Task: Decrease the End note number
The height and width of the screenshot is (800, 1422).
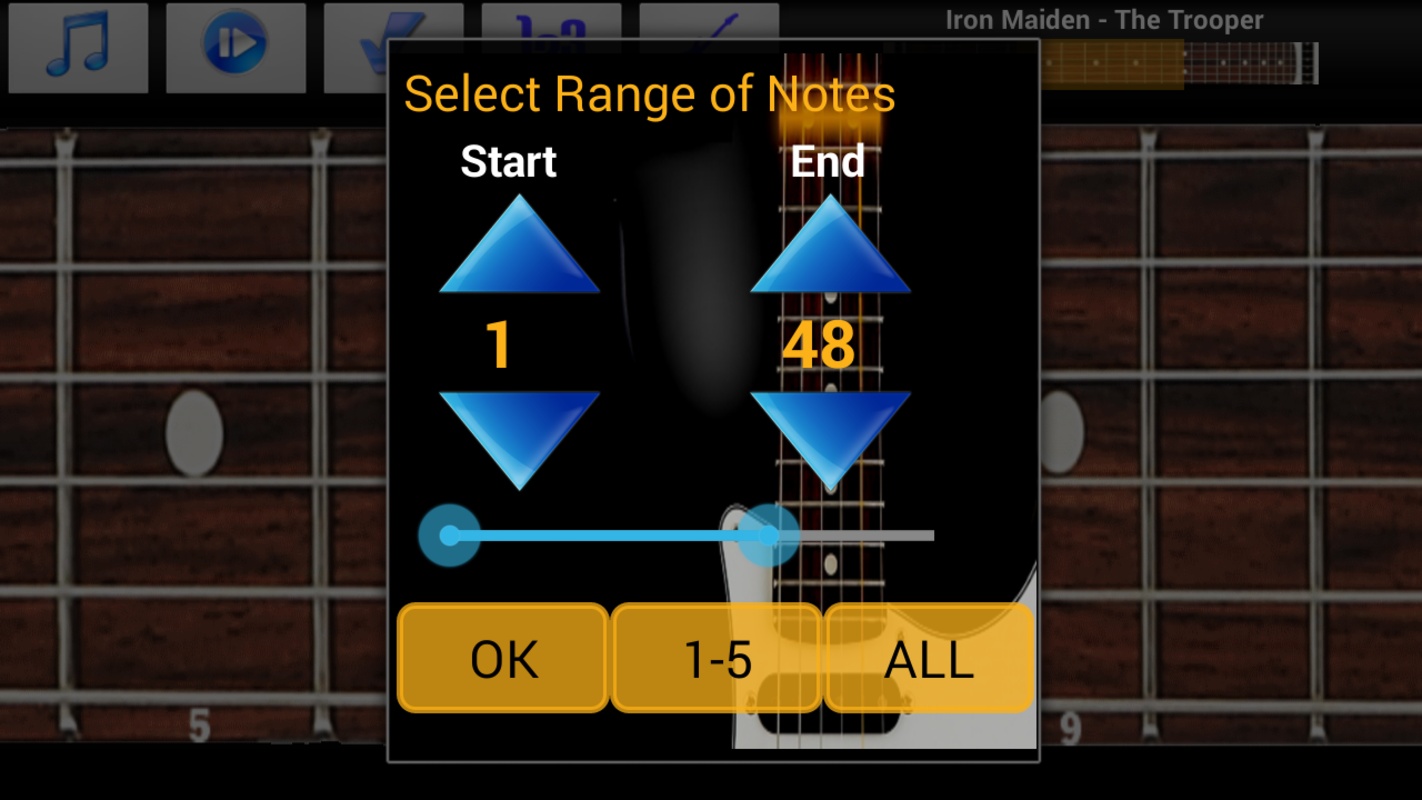Action: [830, 435]
